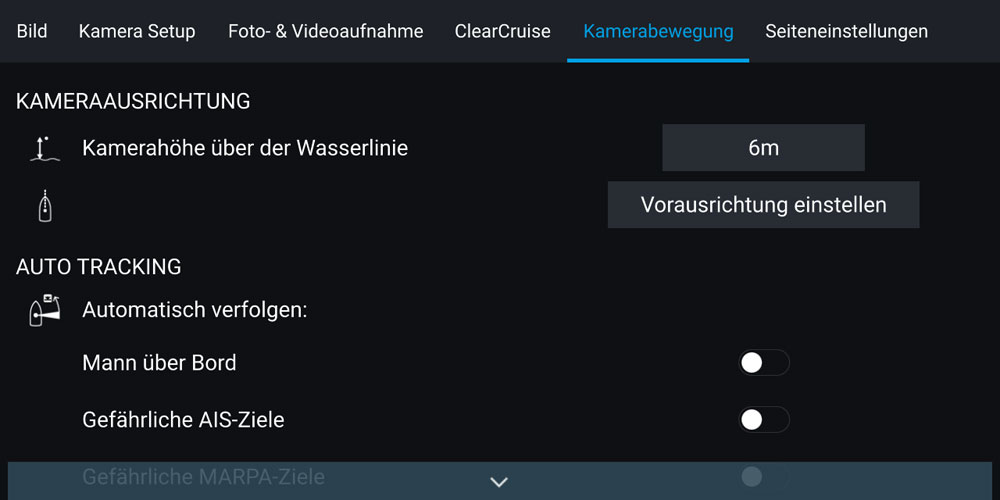Toggle Gefährliche MARPA-Ziele tracking
1000x500 pixels.
(764, 476)
